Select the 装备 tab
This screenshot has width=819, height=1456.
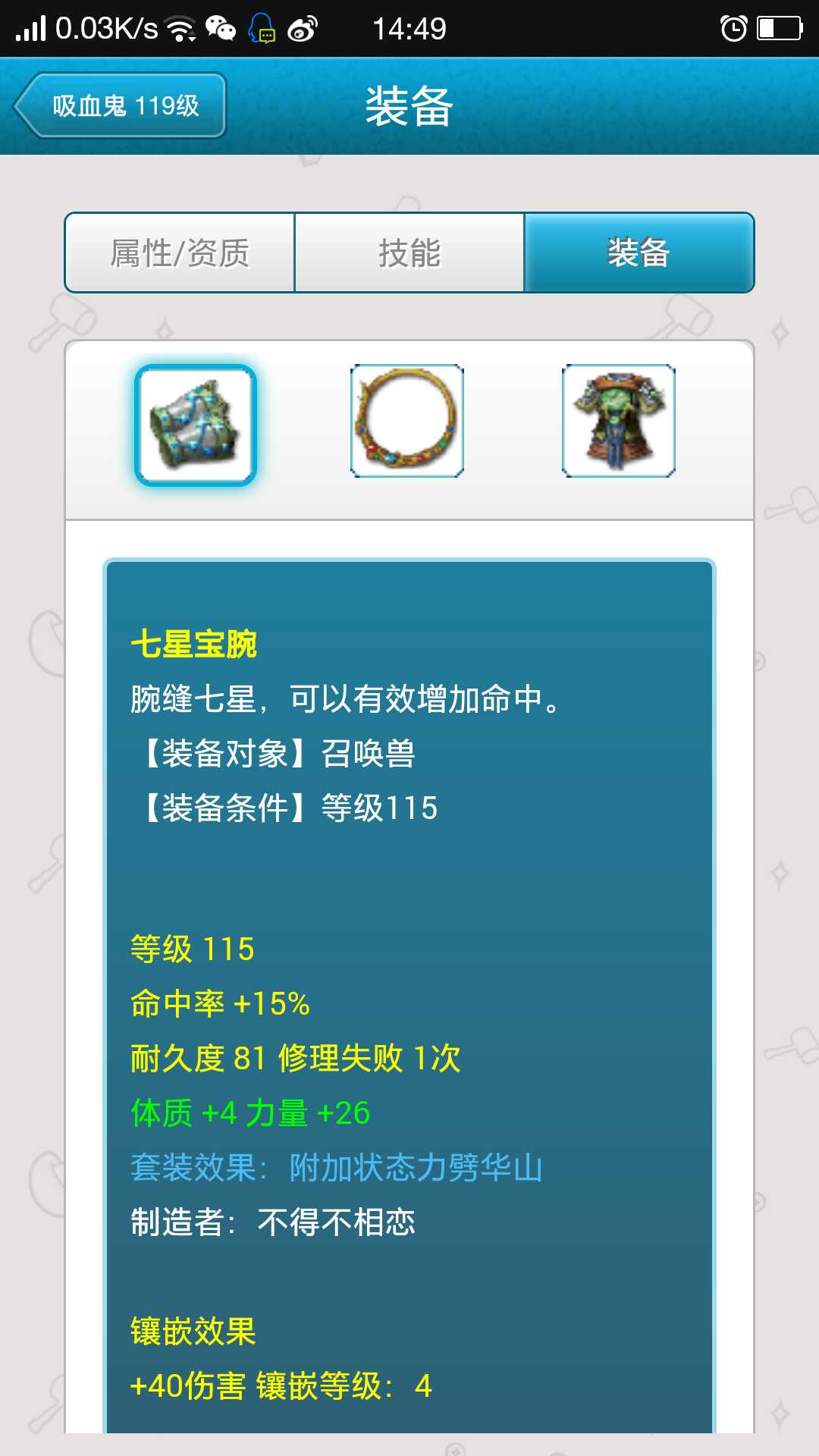[x=639, y=253]
